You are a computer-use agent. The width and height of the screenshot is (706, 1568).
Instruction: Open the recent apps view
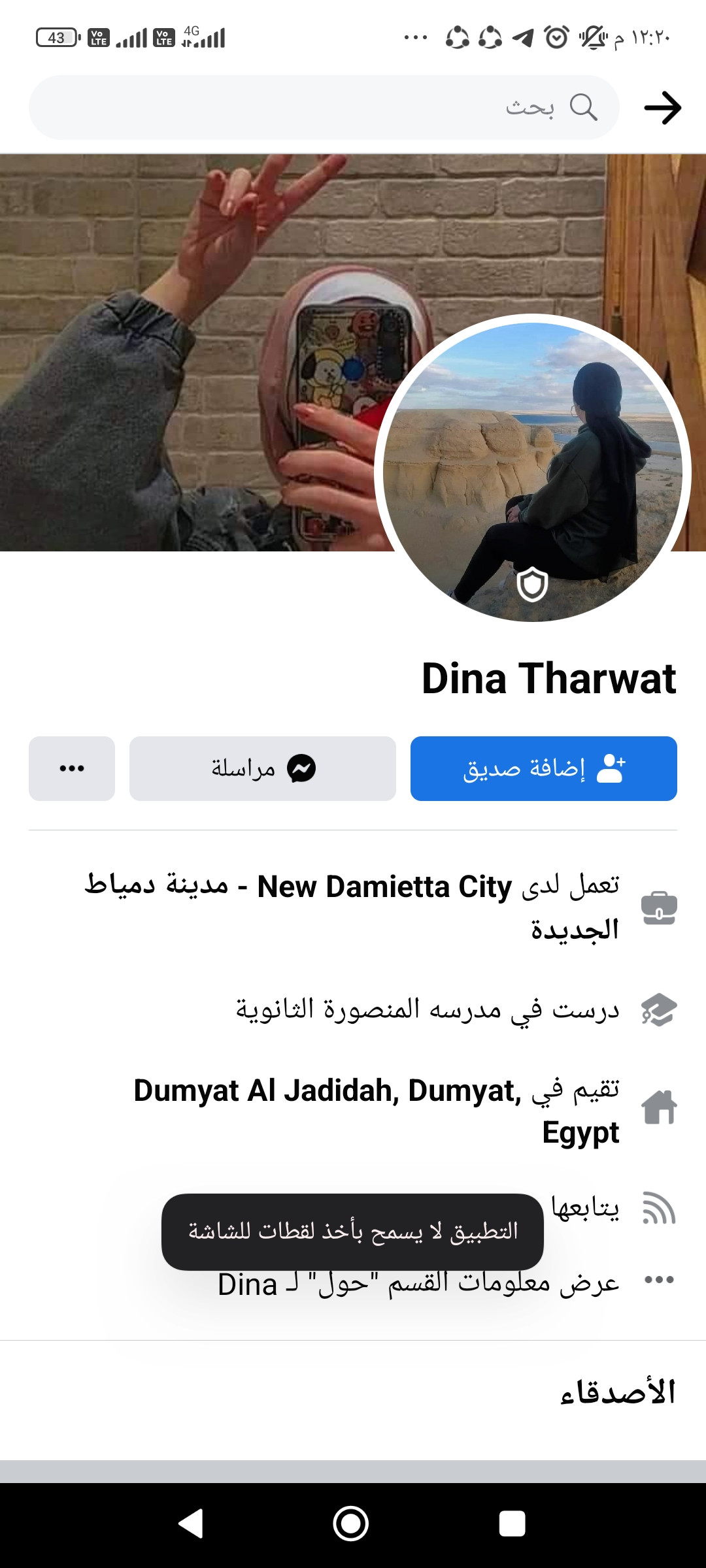pyautogui.click(x=512, y=1524)
